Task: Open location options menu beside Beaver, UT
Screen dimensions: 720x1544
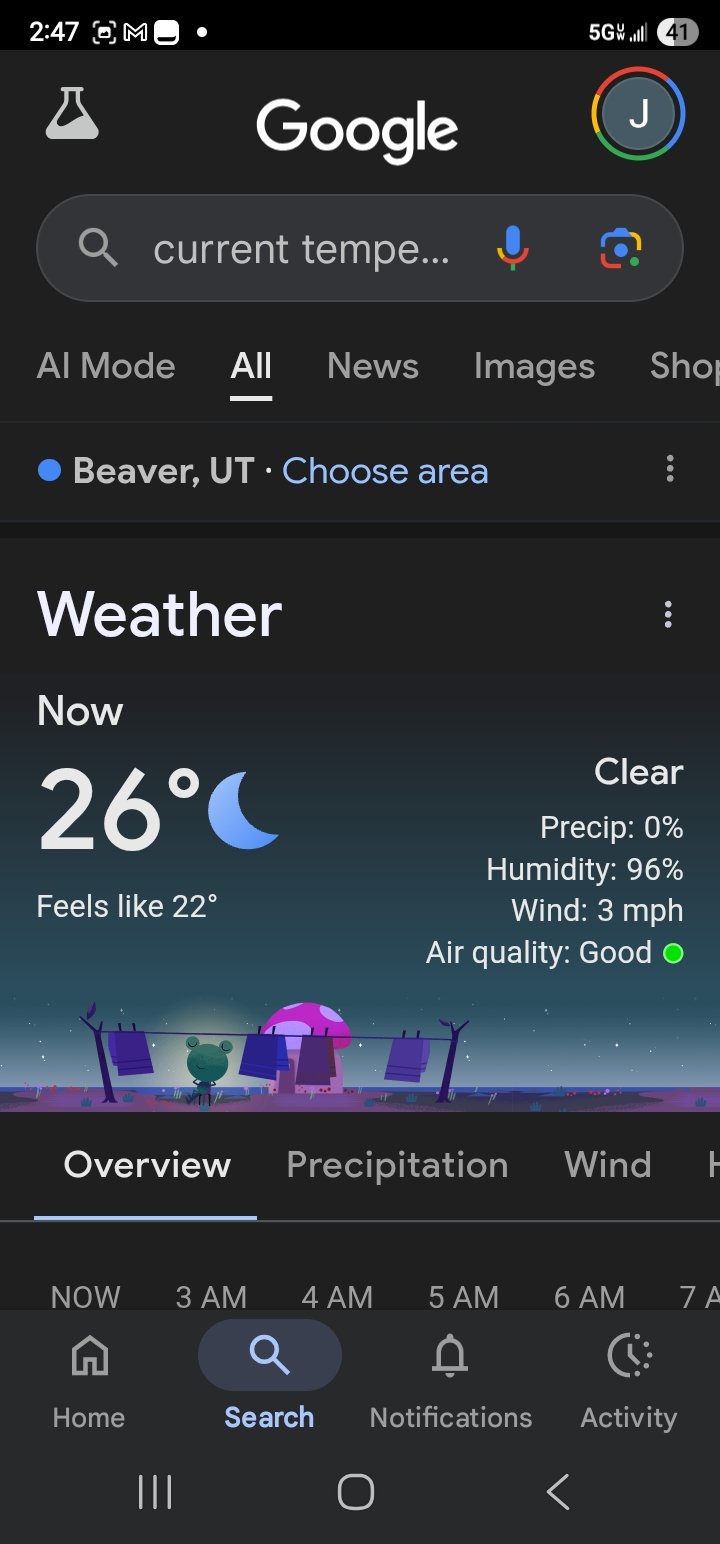Action: tap(669, 469)
